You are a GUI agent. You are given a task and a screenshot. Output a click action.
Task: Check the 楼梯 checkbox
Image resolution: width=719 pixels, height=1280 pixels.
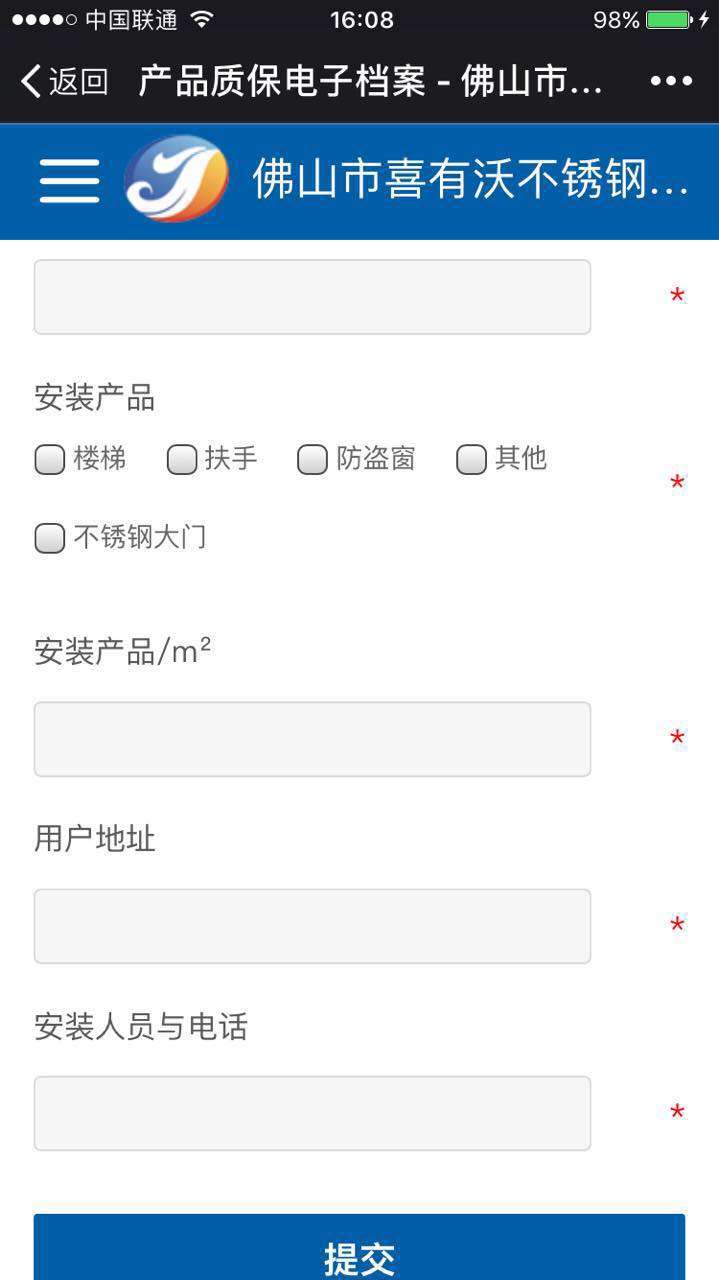pos(50,460)
